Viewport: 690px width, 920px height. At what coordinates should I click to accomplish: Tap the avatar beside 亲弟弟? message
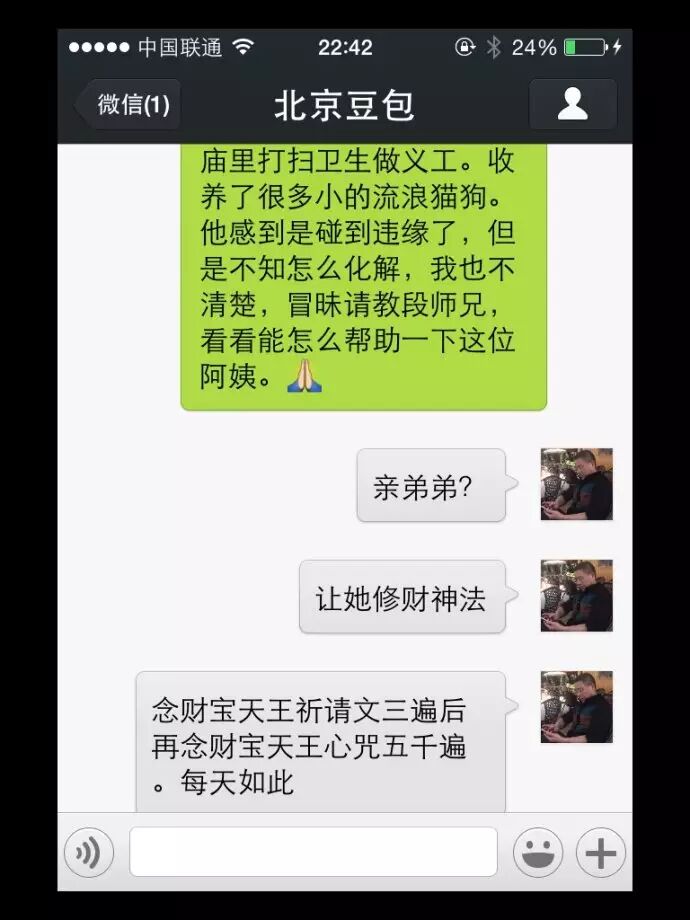pos(577,484)
